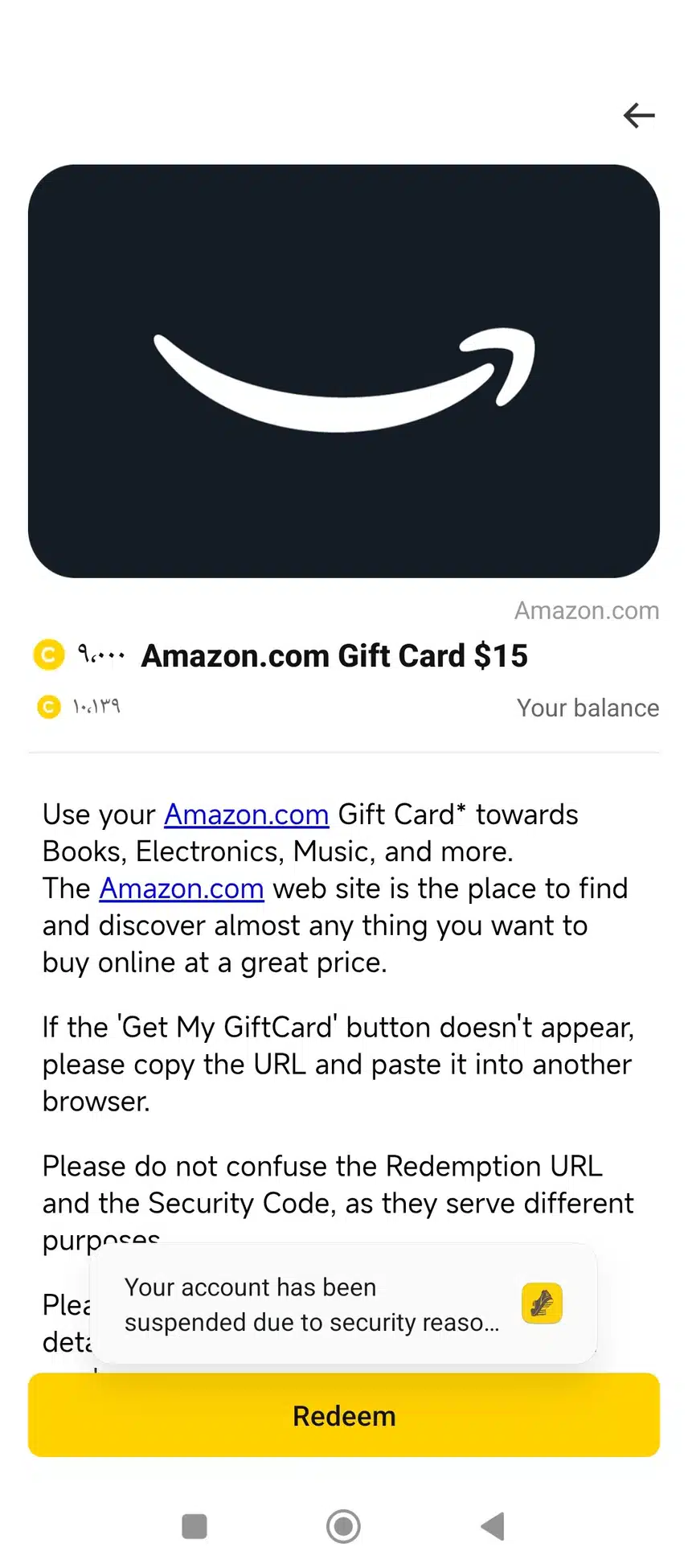The width and height of the screenshot is (688, 1568).
Task: Go back using the top arrow
Action: 639,116
